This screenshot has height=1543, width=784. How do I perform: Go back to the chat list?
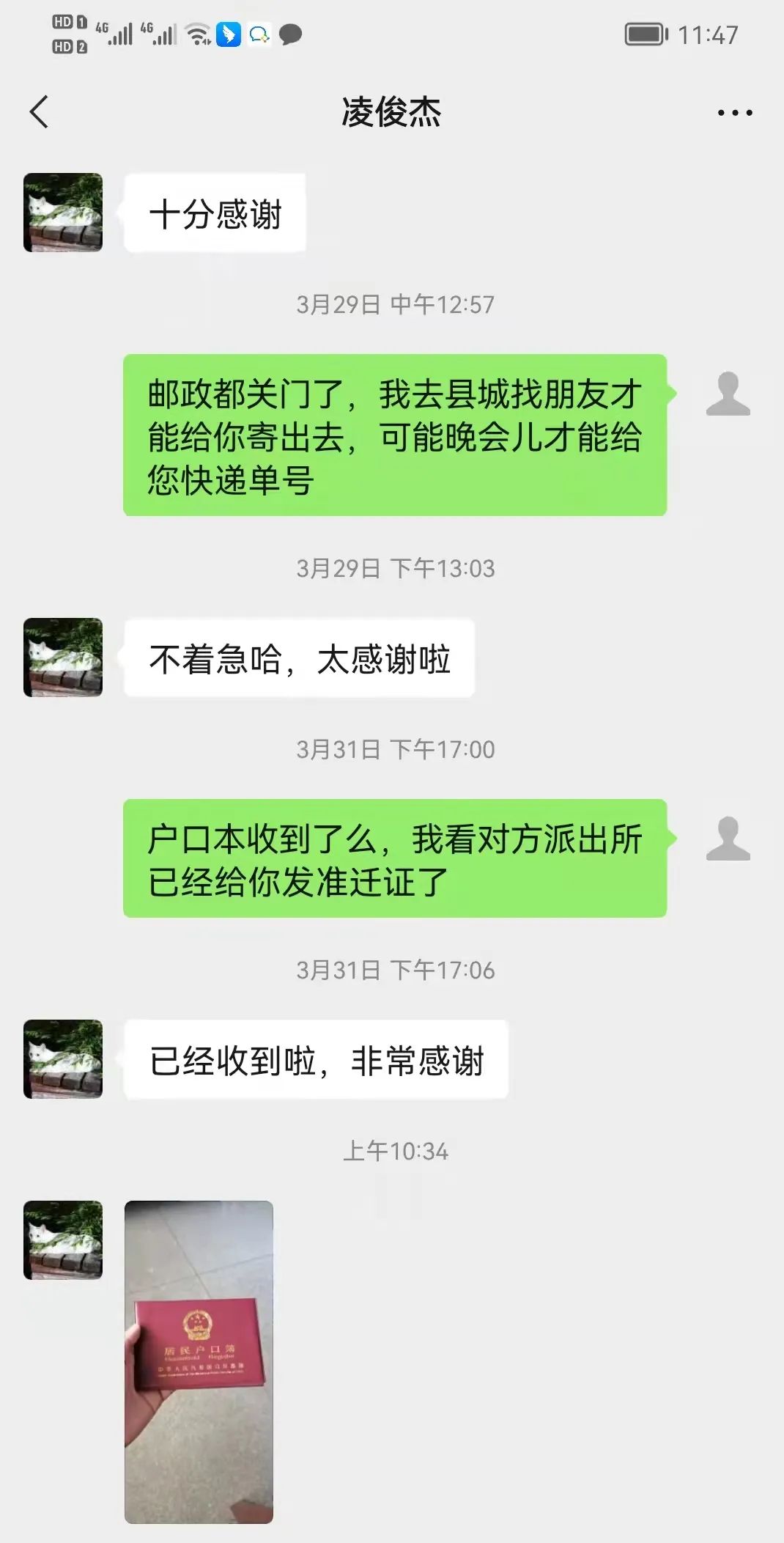tap(40, 112)
